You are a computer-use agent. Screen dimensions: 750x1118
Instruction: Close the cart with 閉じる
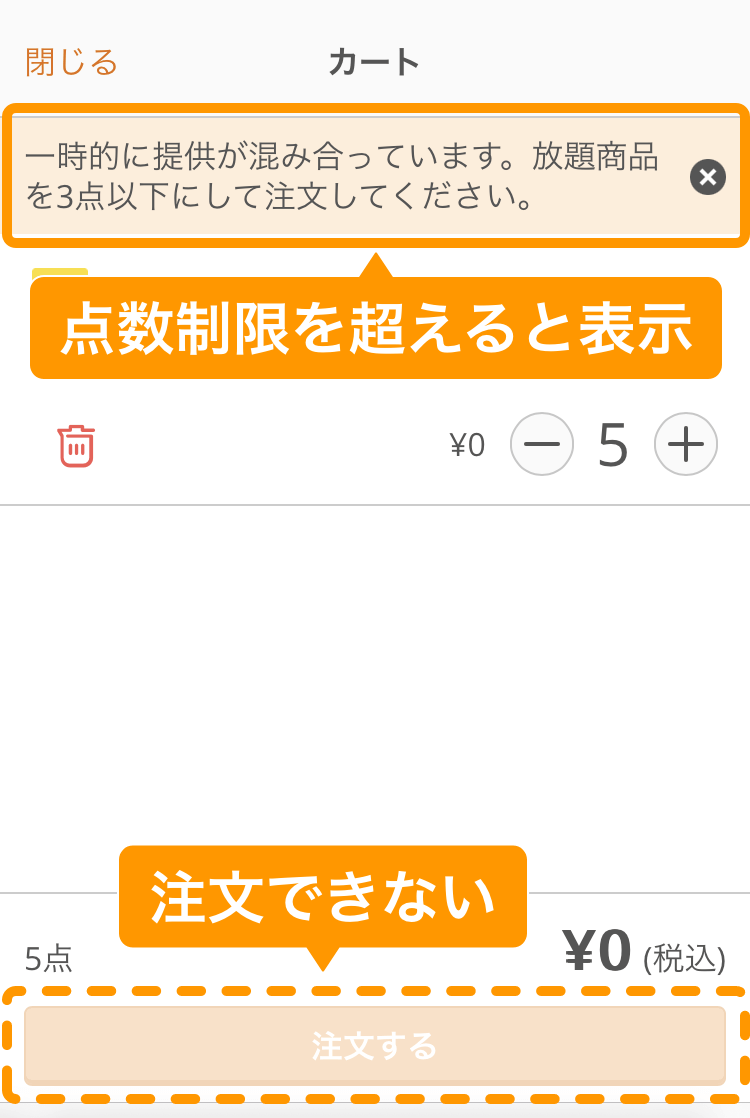point(71,62)
